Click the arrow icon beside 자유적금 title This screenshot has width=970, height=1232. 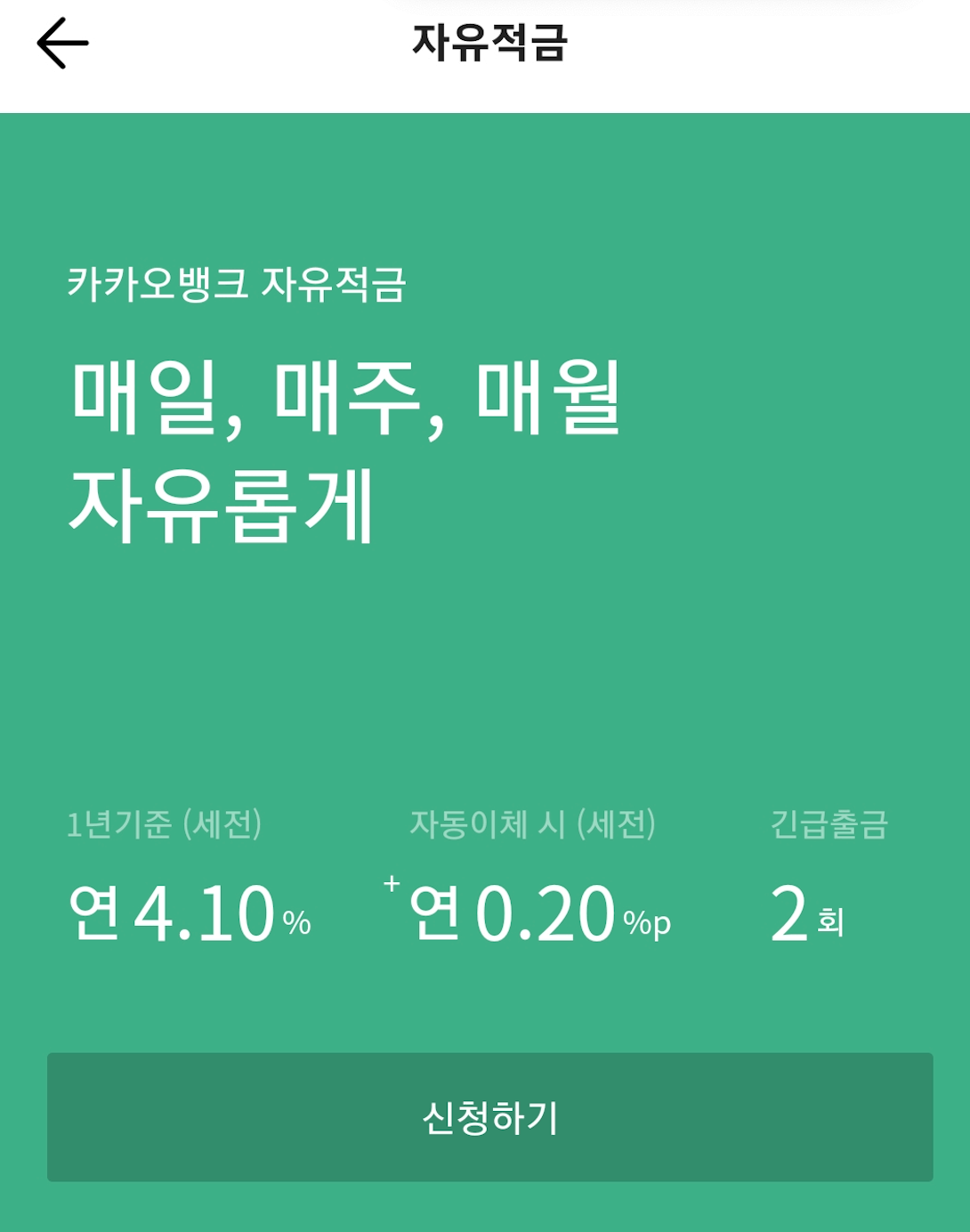pos(59,42)
